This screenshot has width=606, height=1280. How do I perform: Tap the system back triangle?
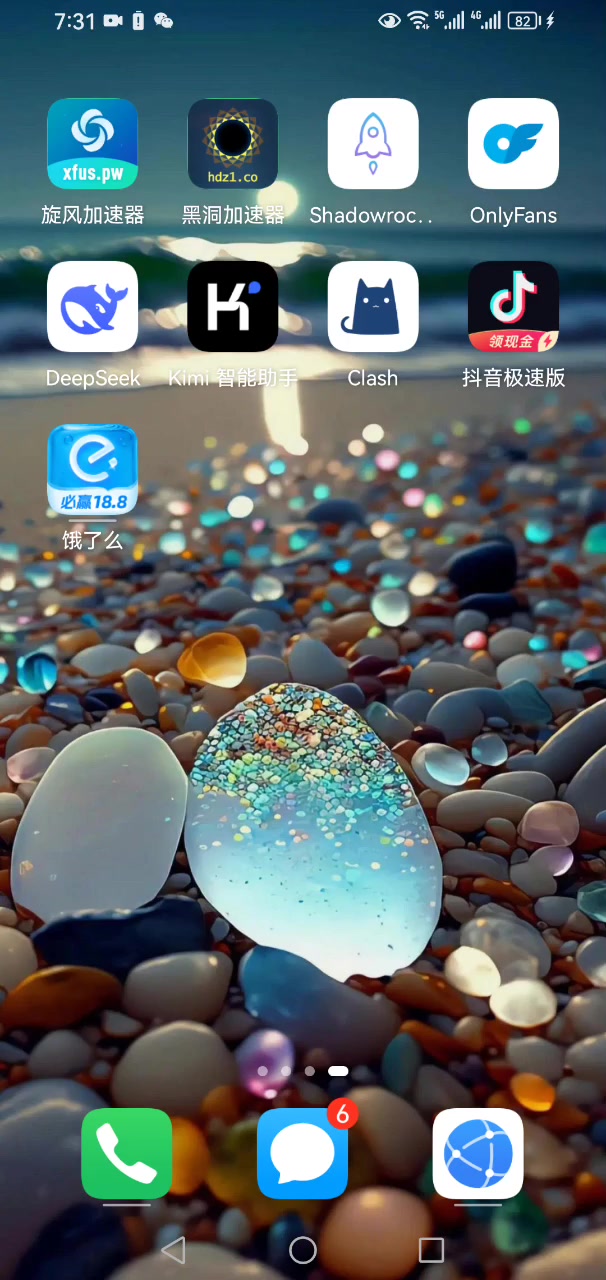pyautogui.click(x=174, y=1250)
